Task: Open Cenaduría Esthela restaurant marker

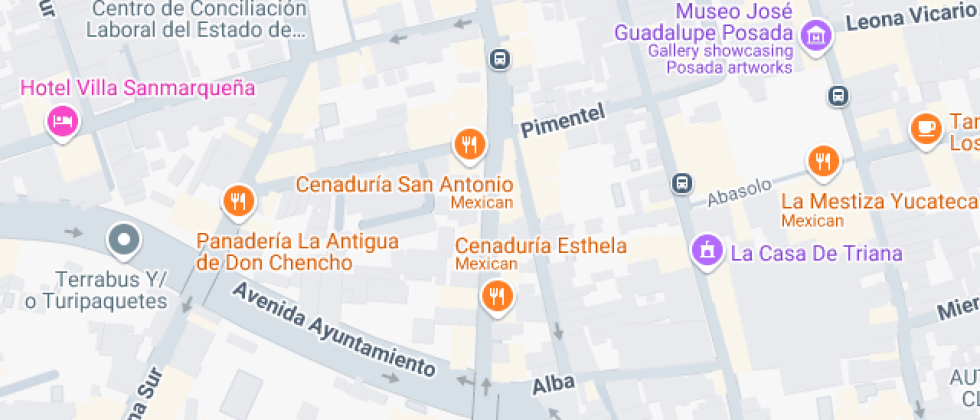Action: pyautogui.click(x=497, y=295)
